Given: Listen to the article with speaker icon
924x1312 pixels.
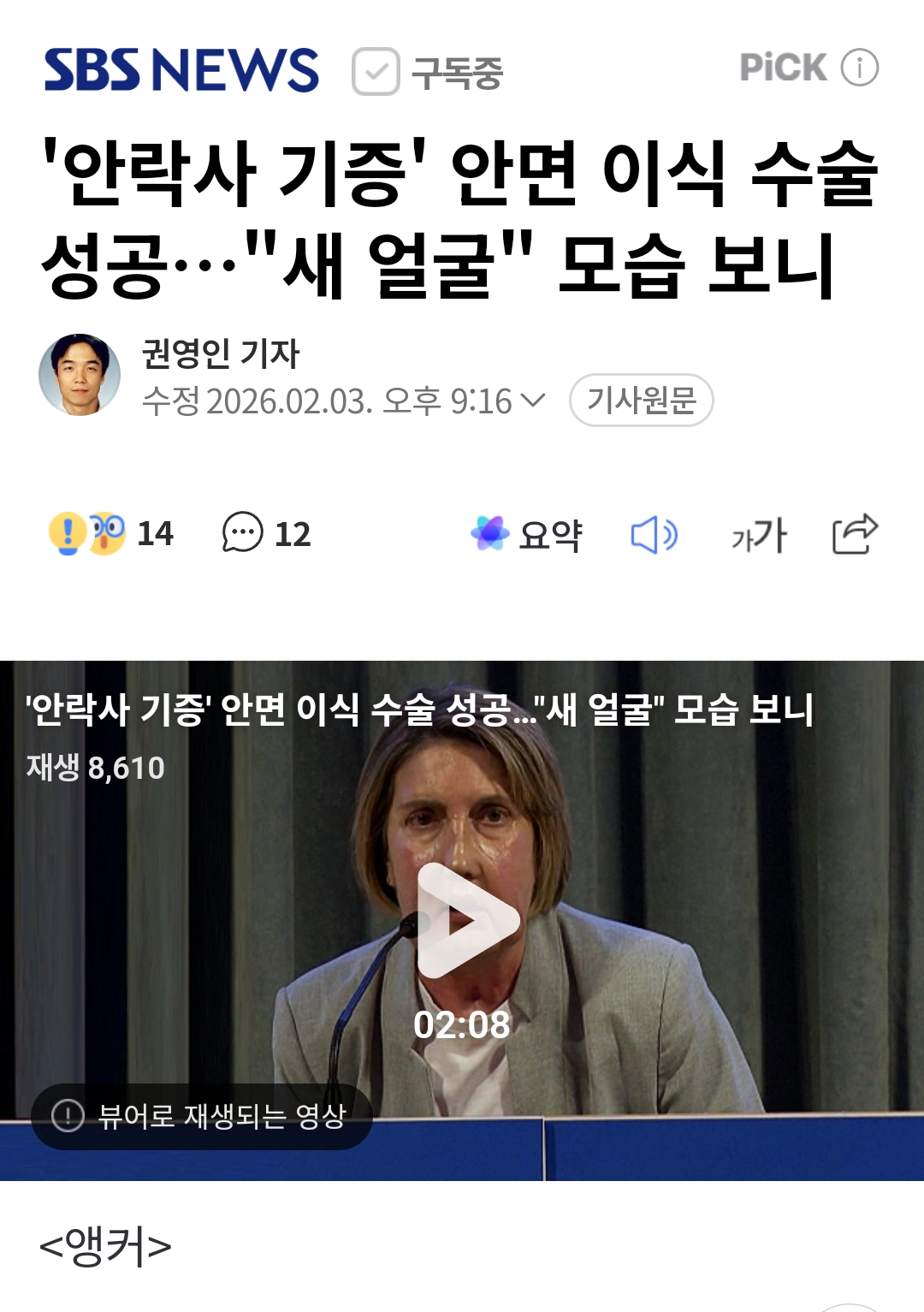Looking at the screenshot, I should click(x=654, y=535).
